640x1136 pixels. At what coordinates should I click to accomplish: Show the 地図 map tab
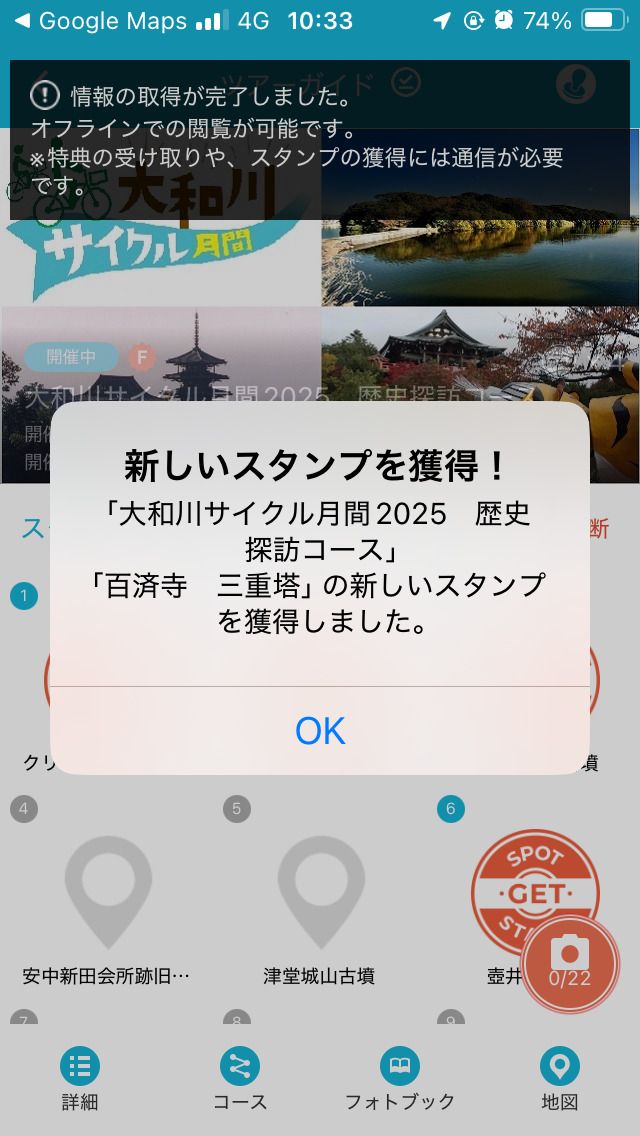coord(559,1080)
